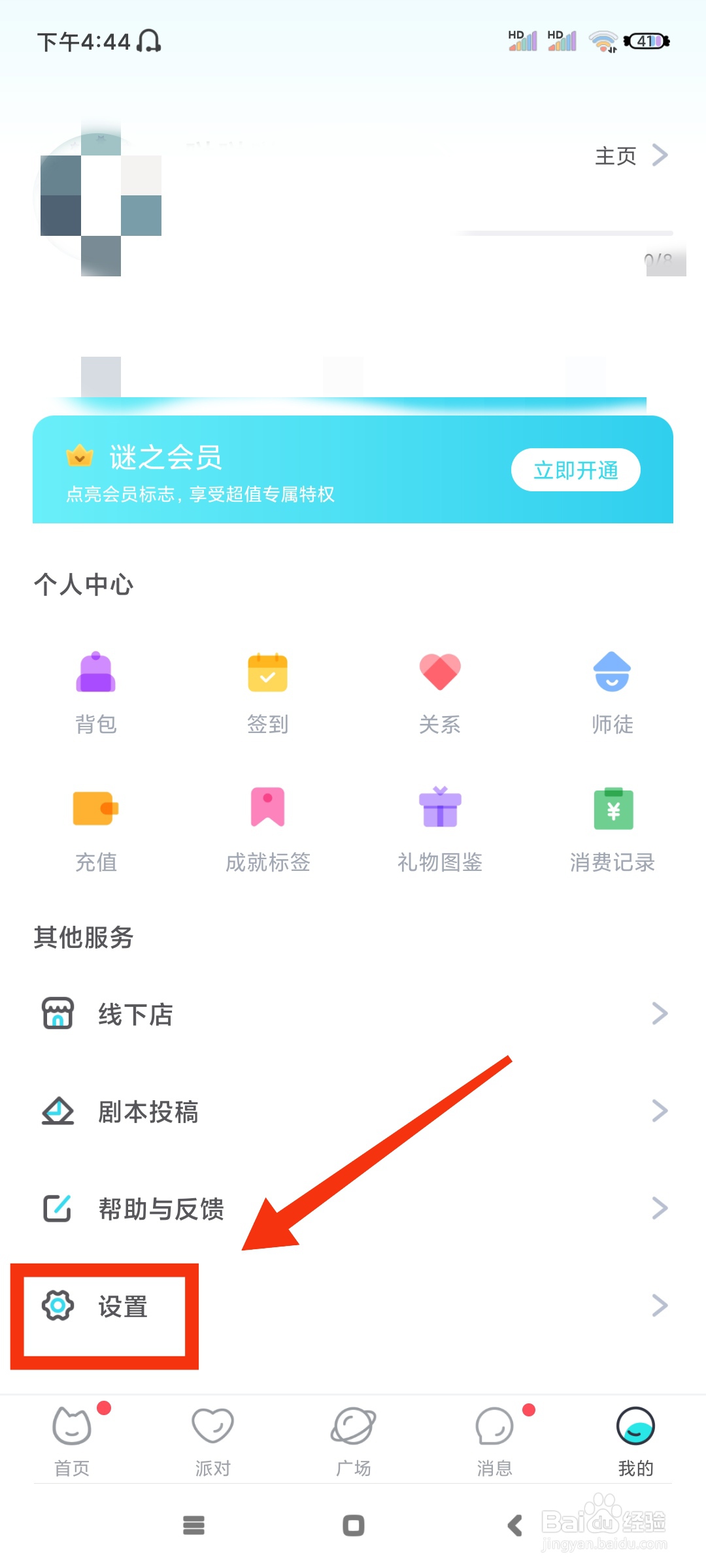Open 成就标签 achievement tag icon
The image size is (706, 1568).
point(267,810)
